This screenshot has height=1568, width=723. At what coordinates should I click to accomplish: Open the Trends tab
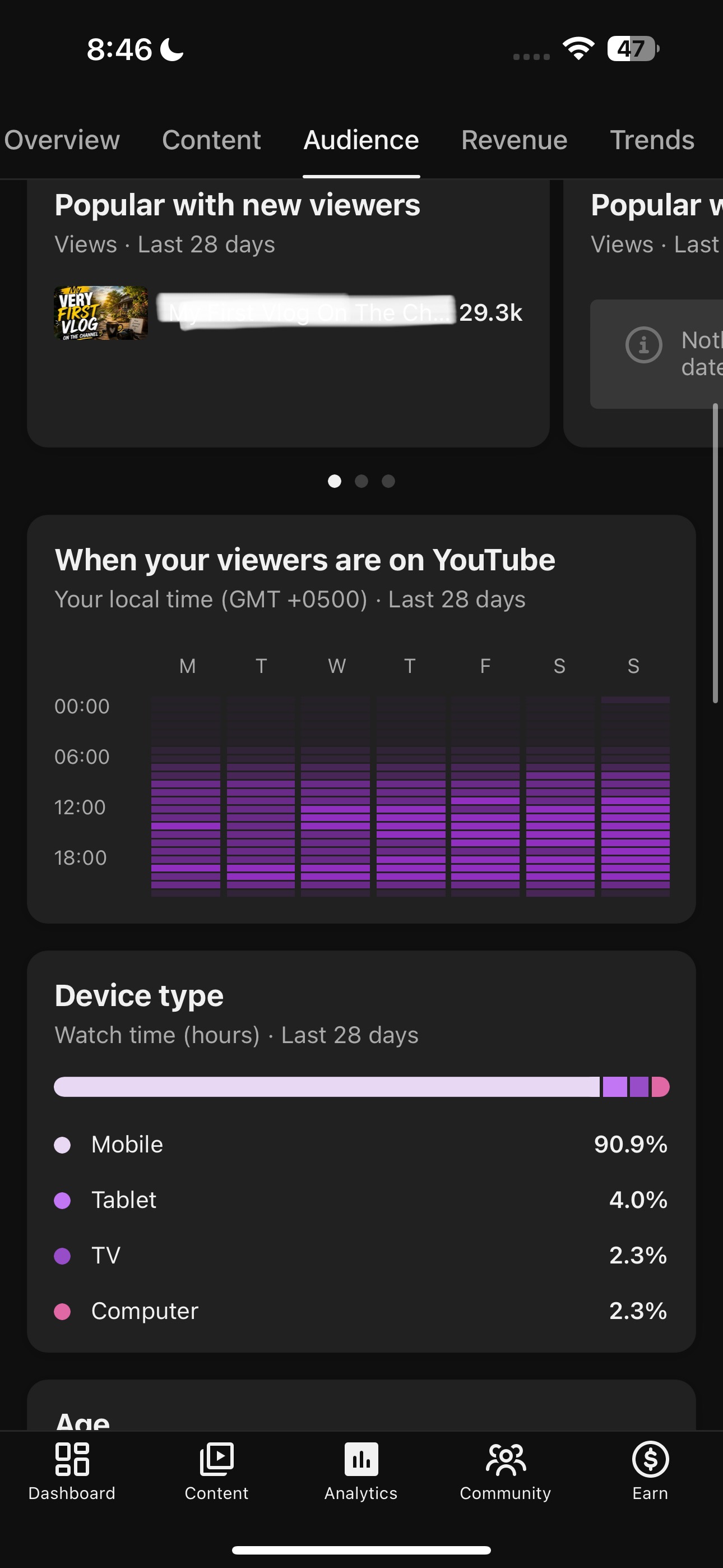click(652, 140)
